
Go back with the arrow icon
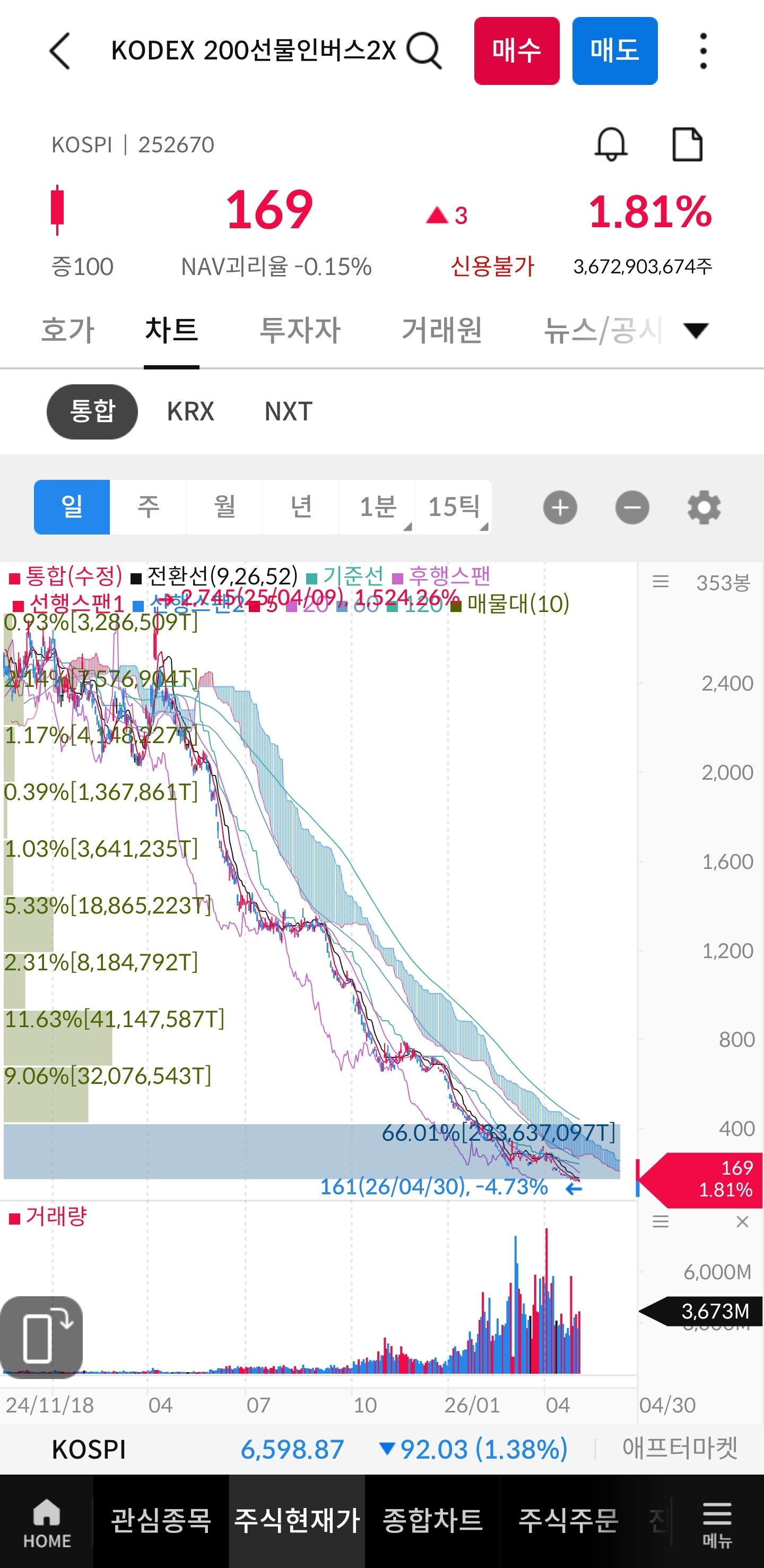pos(59,51)
